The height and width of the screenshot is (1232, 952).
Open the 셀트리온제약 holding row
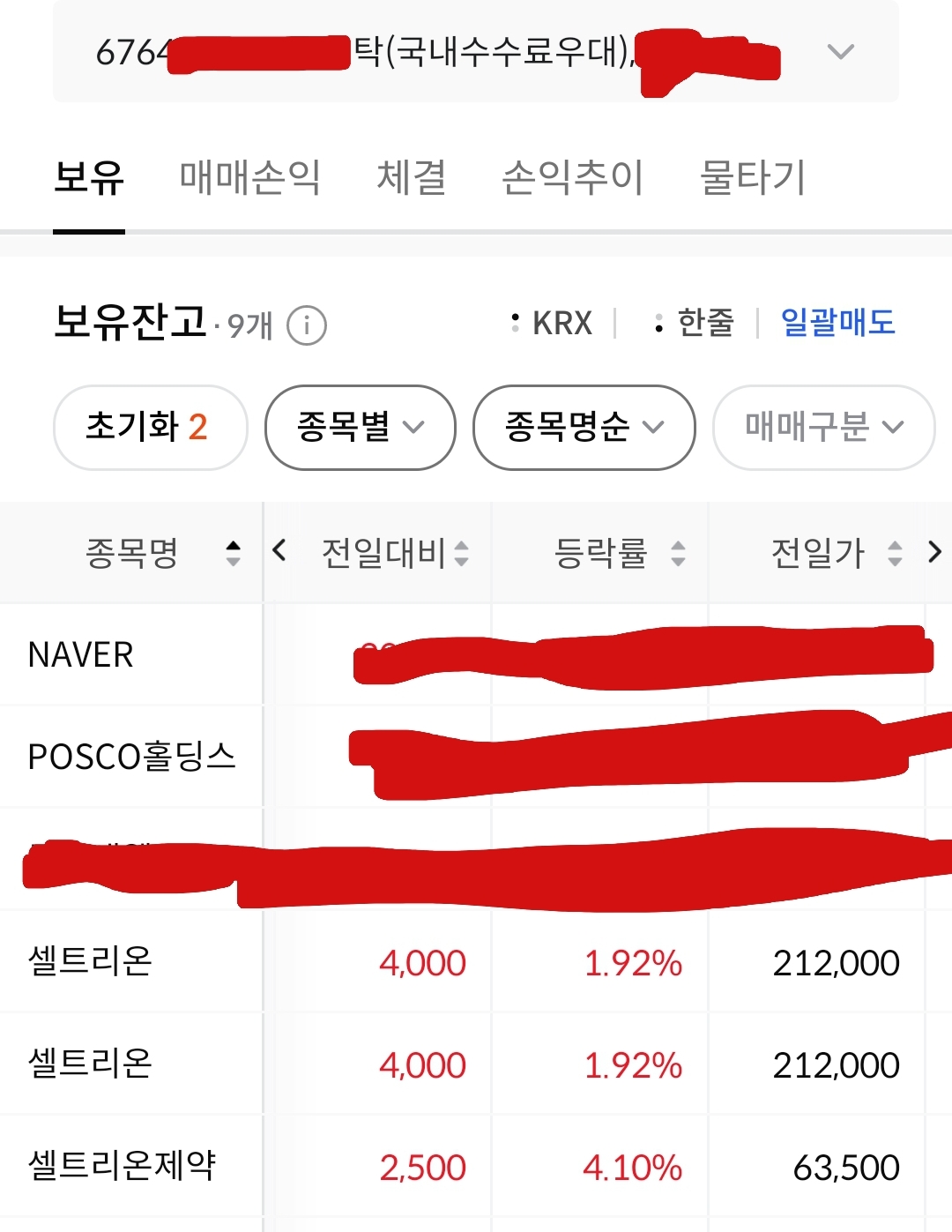click(123, 1166)
